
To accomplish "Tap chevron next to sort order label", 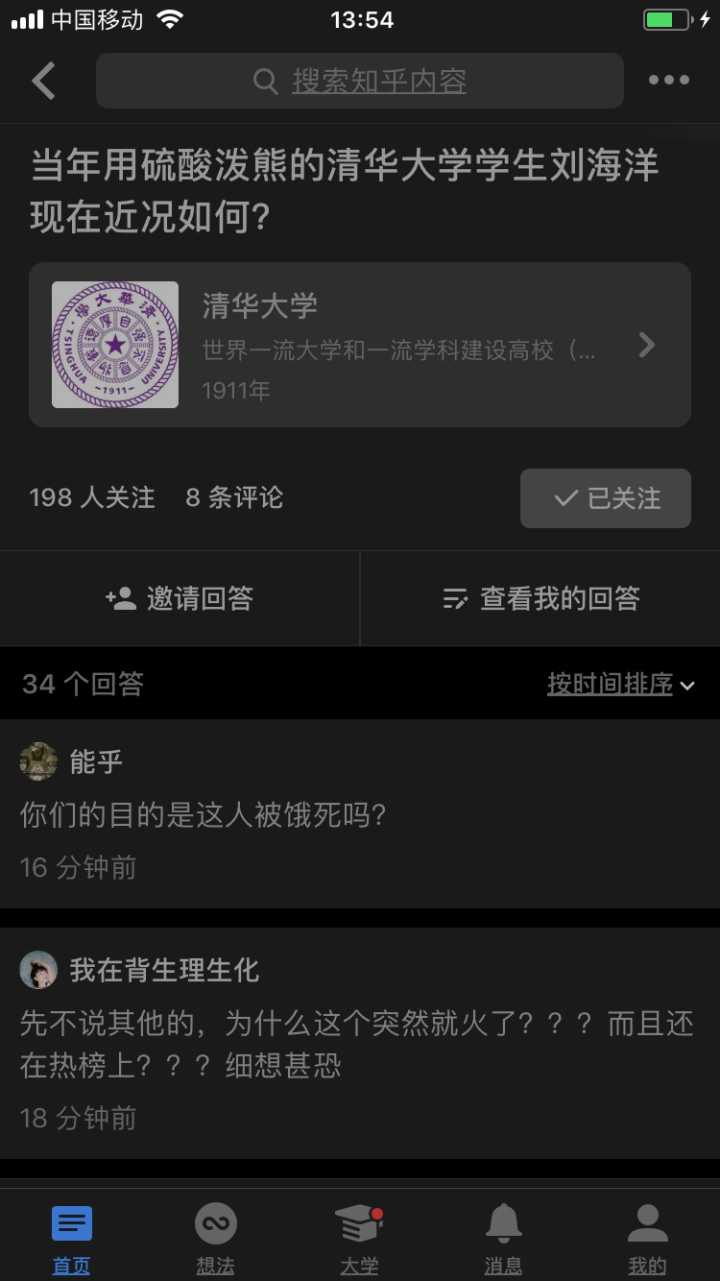I will [x=686, y=686].
